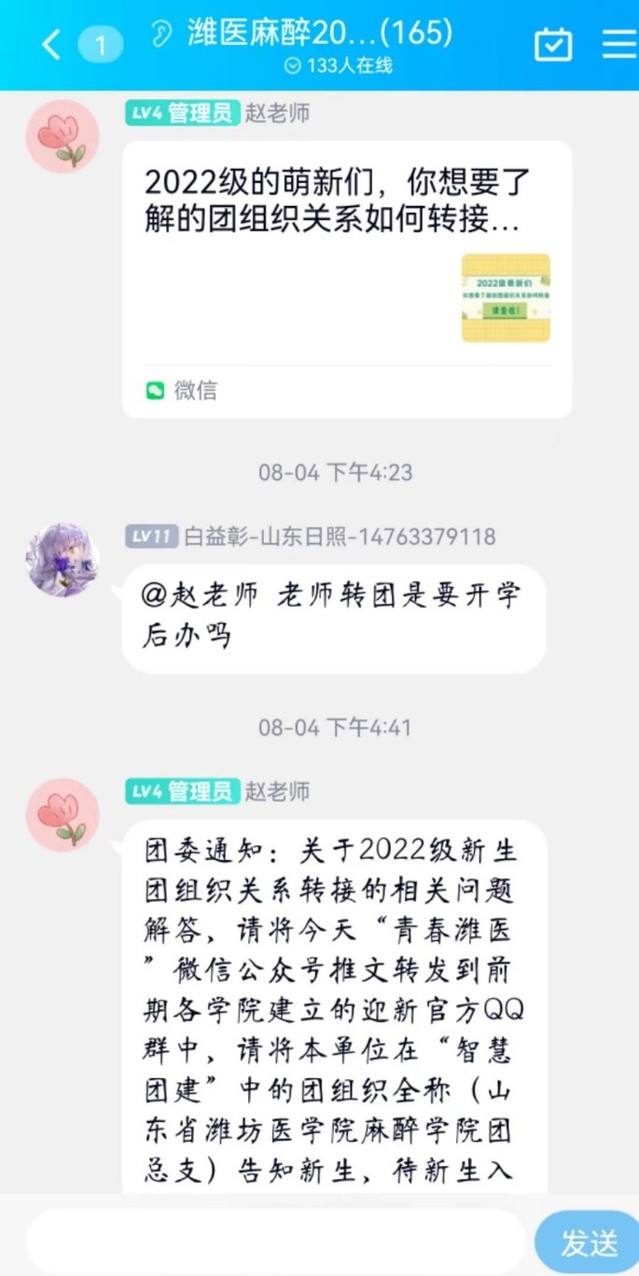The image size is (639, 1276).
Task: Go back to the message list
Action: (52, 44)
